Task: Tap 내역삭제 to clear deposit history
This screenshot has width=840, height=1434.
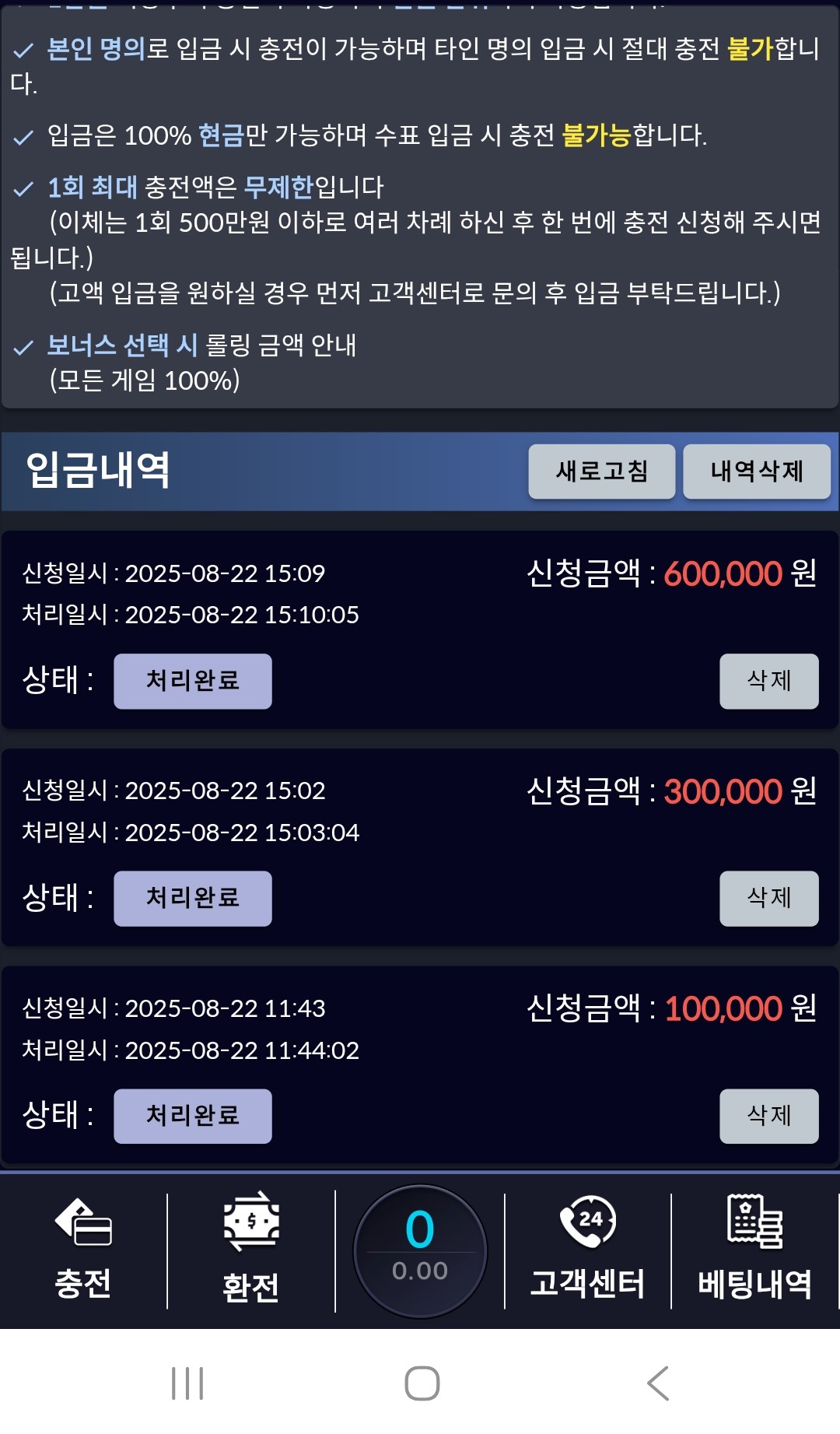Action: coord(756,472)
